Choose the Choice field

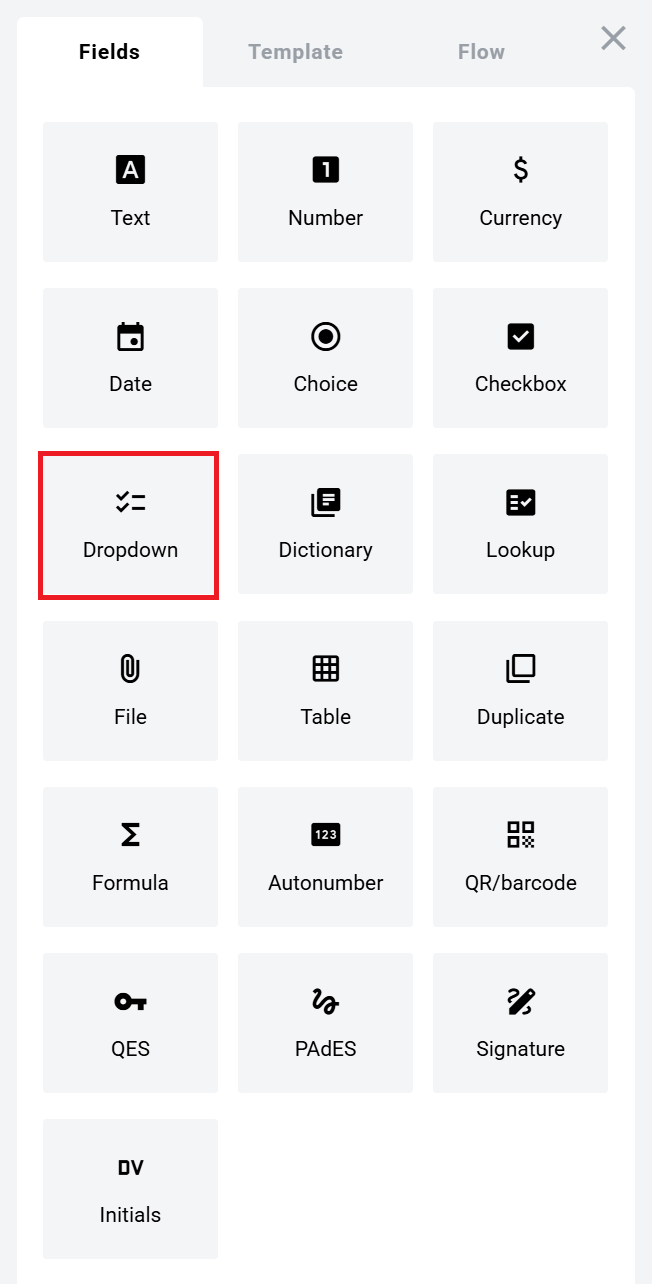click(325, 358)
